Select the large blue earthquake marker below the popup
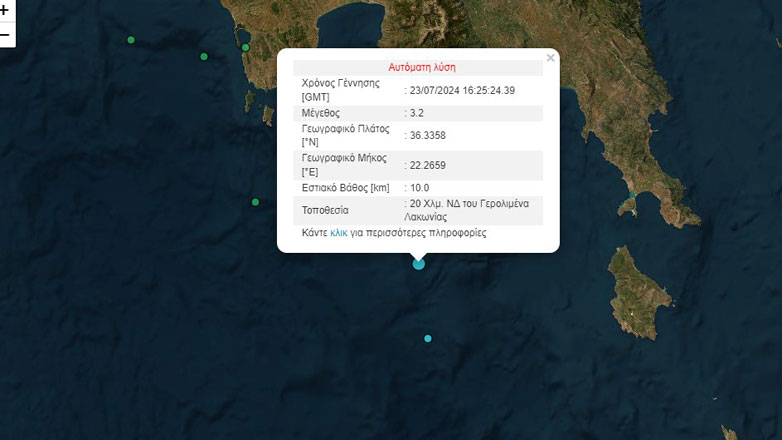782x440 pixels. [419, 263]
